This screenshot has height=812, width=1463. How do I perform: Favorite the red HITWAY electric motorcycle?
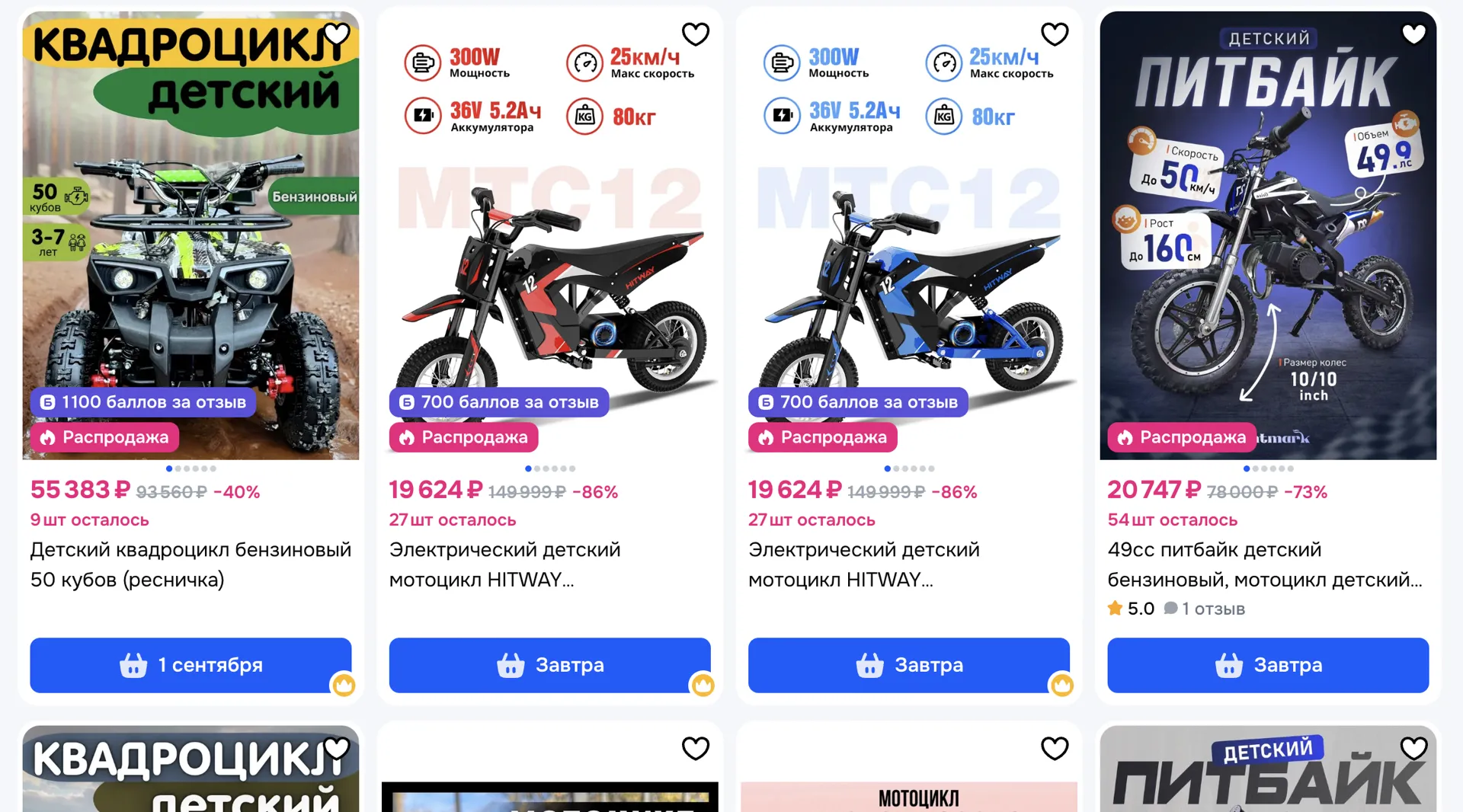(695, 34)
